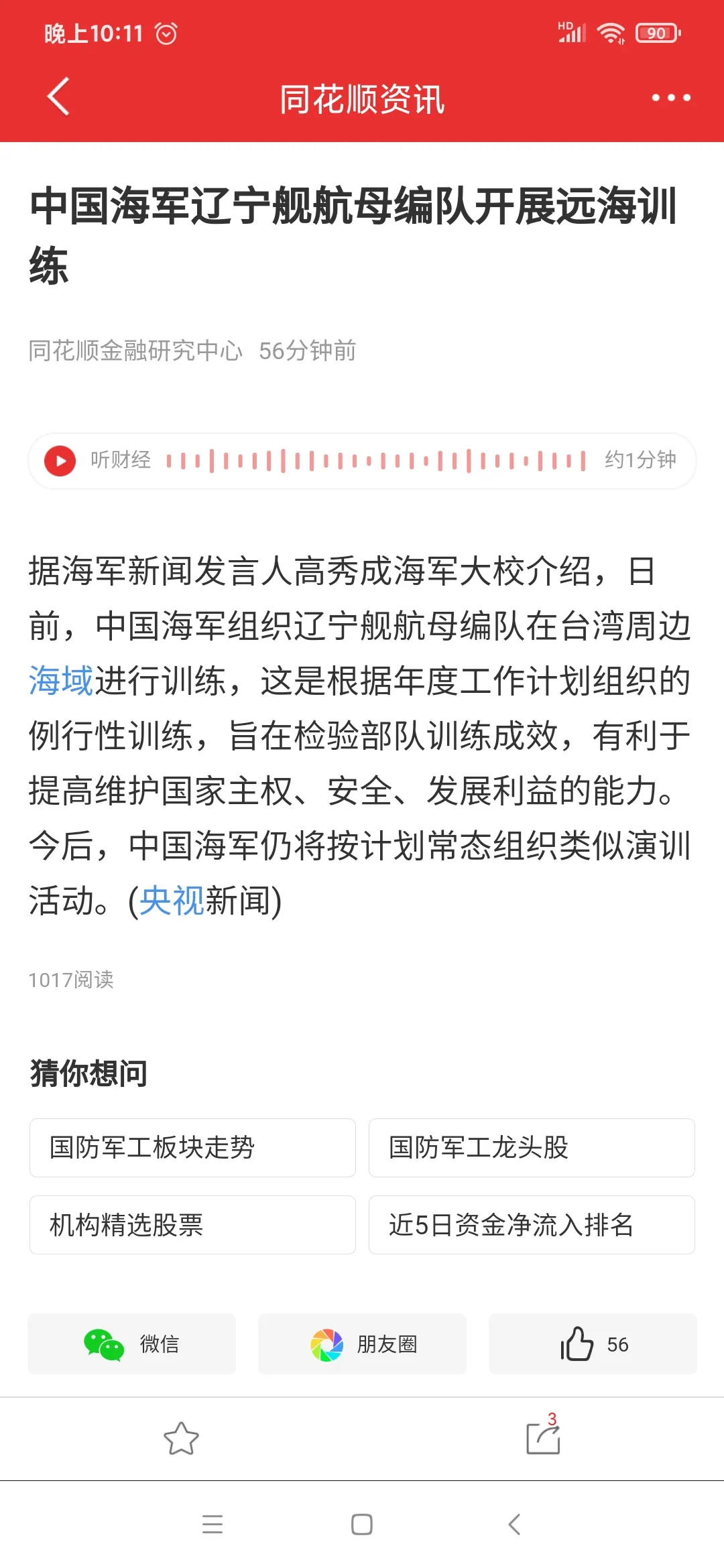Share the article to 微信
The width and height of the screenshot is (724, 1568).
tap(132, 1344)
